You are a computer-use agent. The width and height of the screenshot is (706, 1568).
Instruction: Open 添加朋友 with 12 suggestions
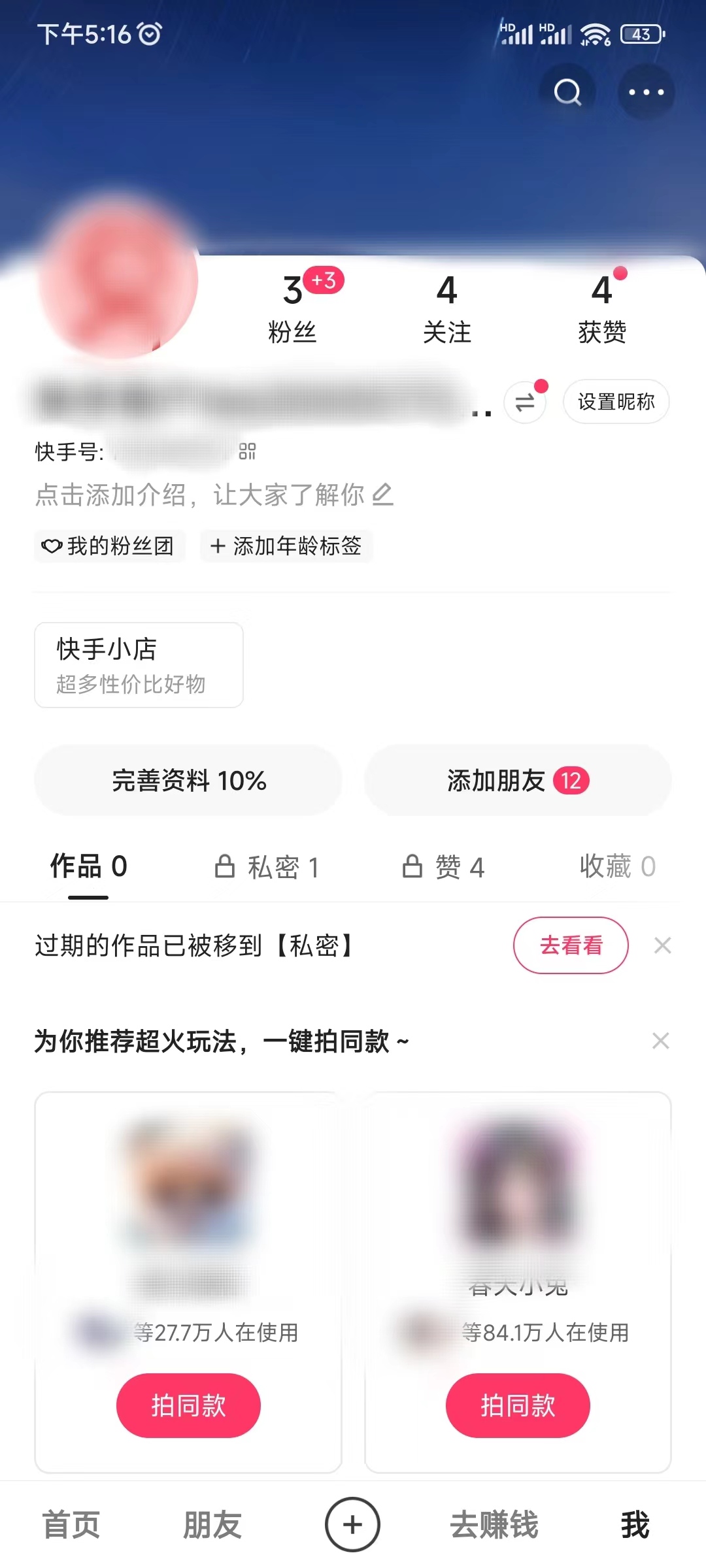(x=517, y=780)
